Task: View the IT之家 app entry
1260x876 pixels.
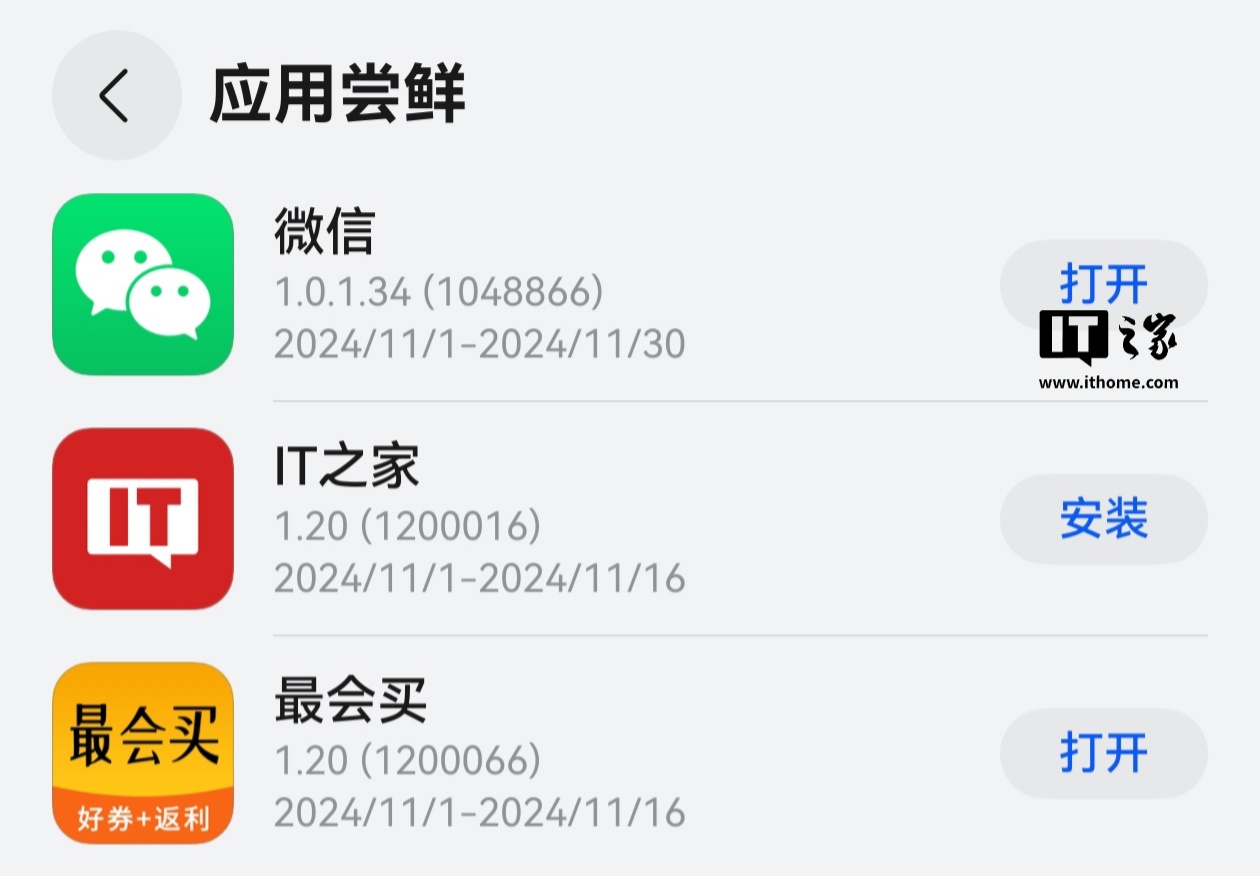Action: click(x=143, y=518)
